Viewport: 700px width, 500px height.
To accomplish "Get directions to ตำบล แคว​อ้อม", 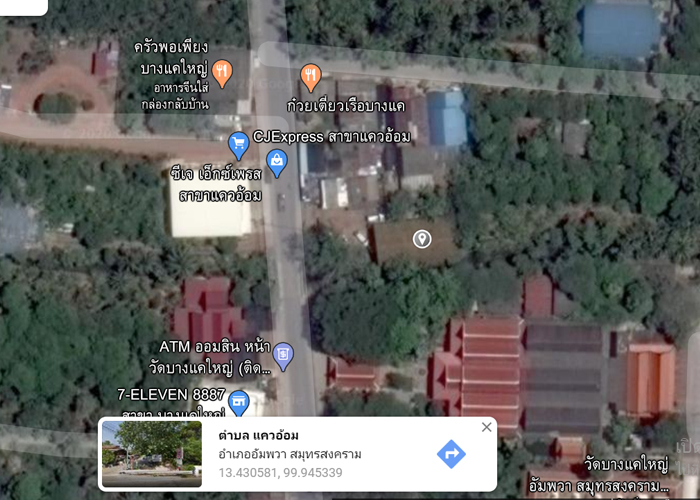I will coord(452,454).
